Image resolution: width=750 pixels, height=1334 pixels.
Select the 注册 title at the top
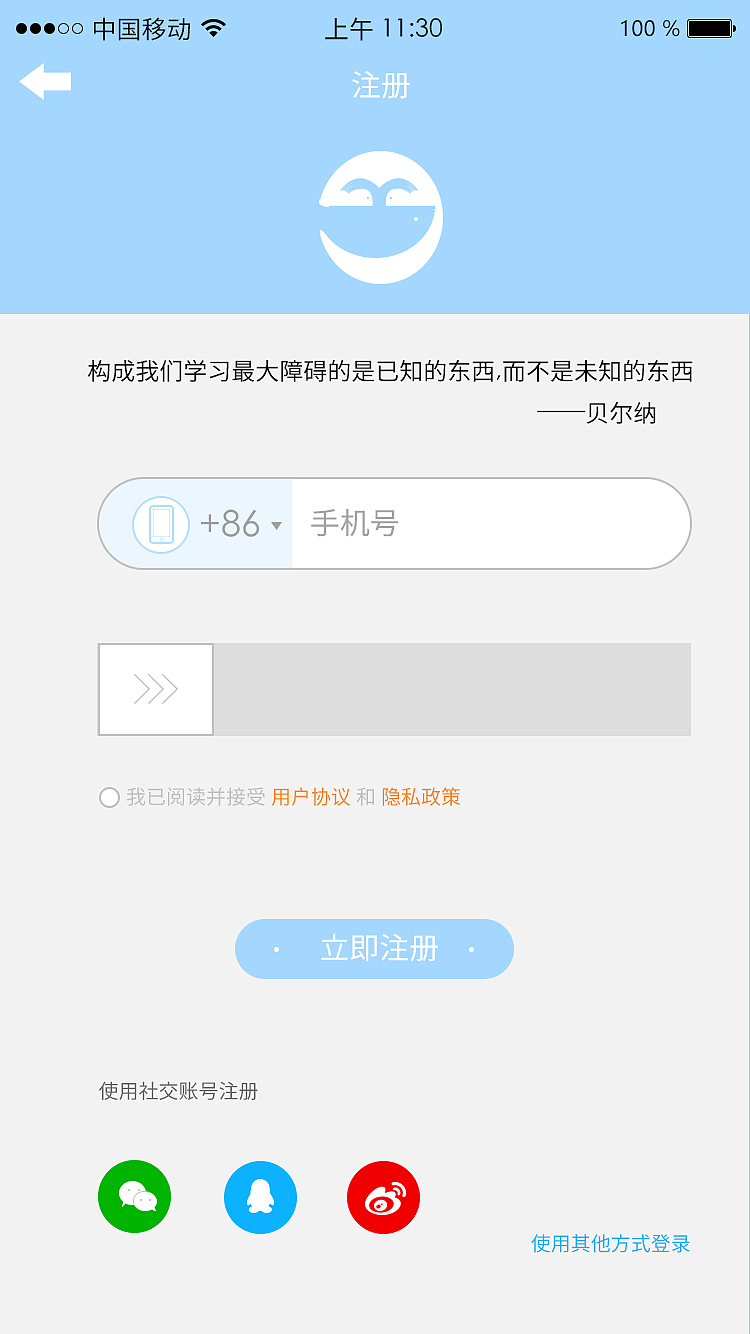[380, 86]
